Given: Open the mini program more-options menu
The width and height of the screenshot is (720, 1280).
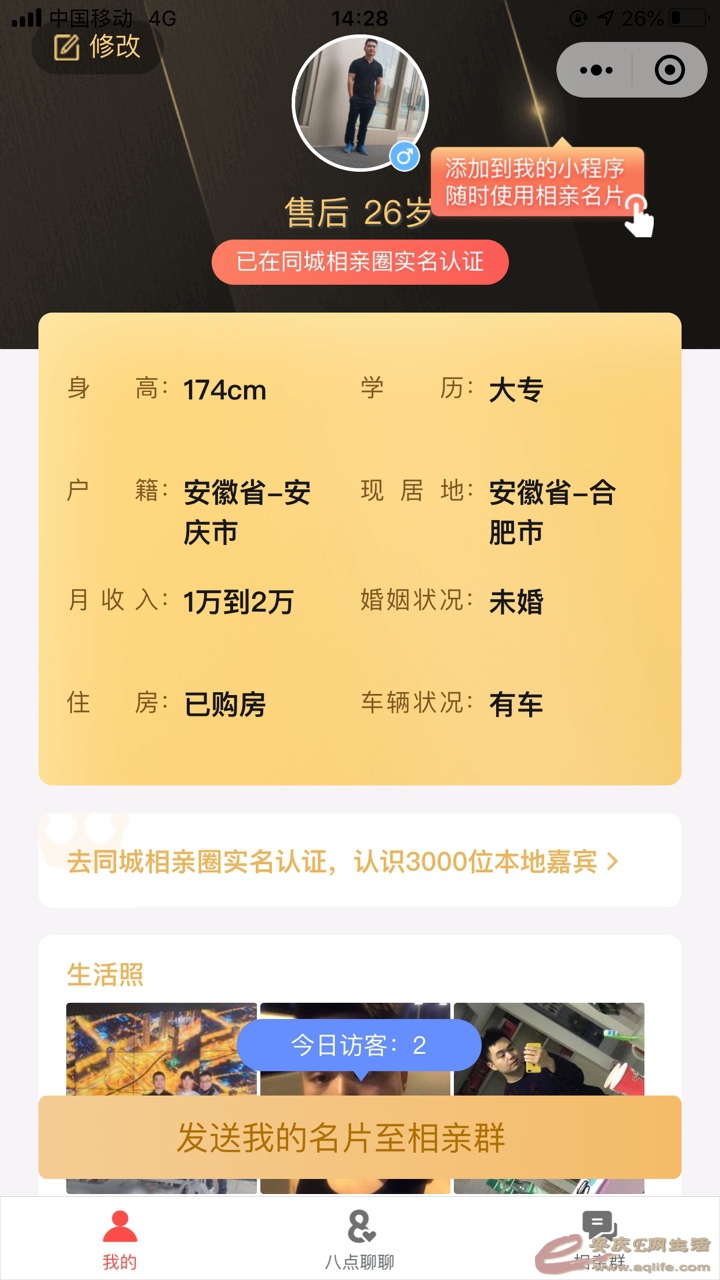Looking at the screenshot, I should click(x=596, y=70).
